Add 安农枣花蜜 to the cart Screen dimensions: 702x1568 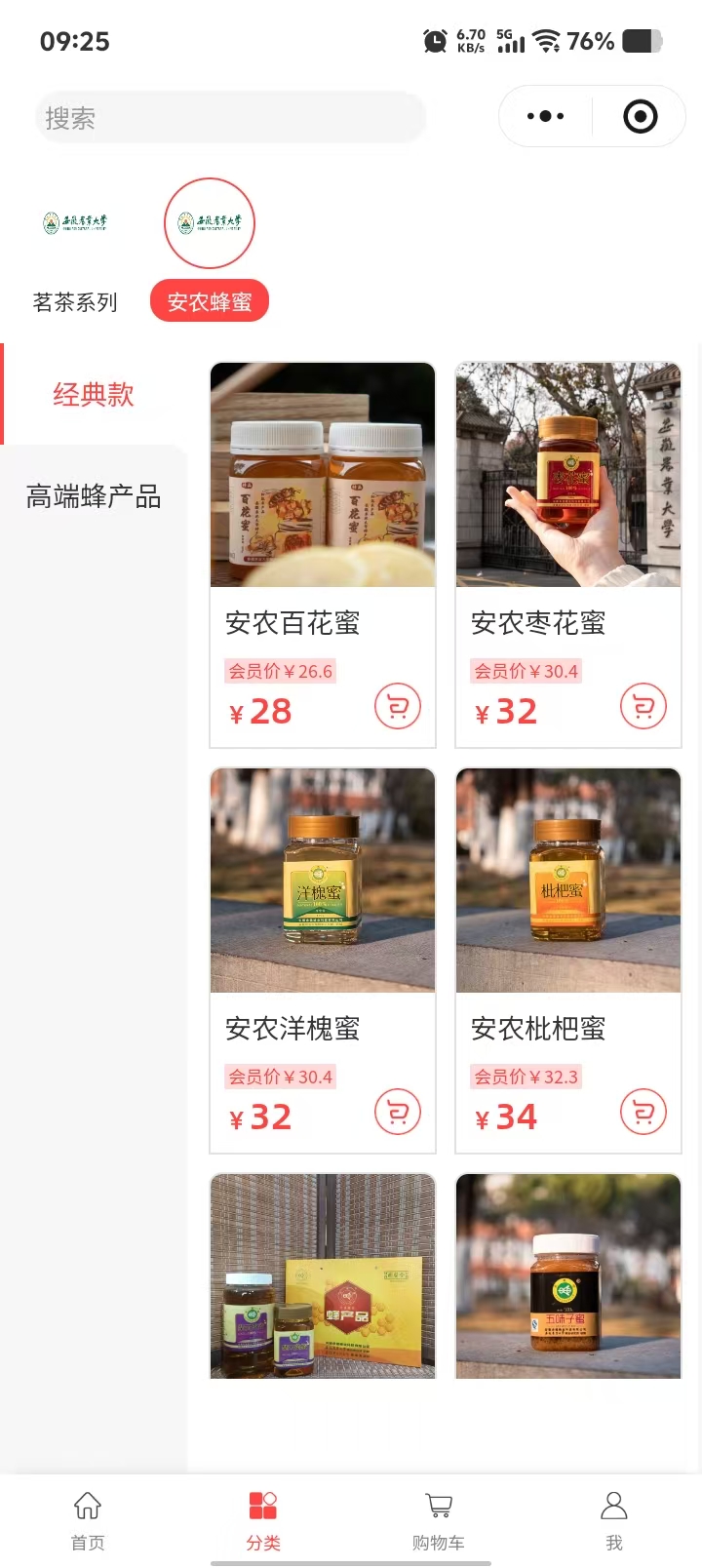pyautogui.click(x=643, y=707)
